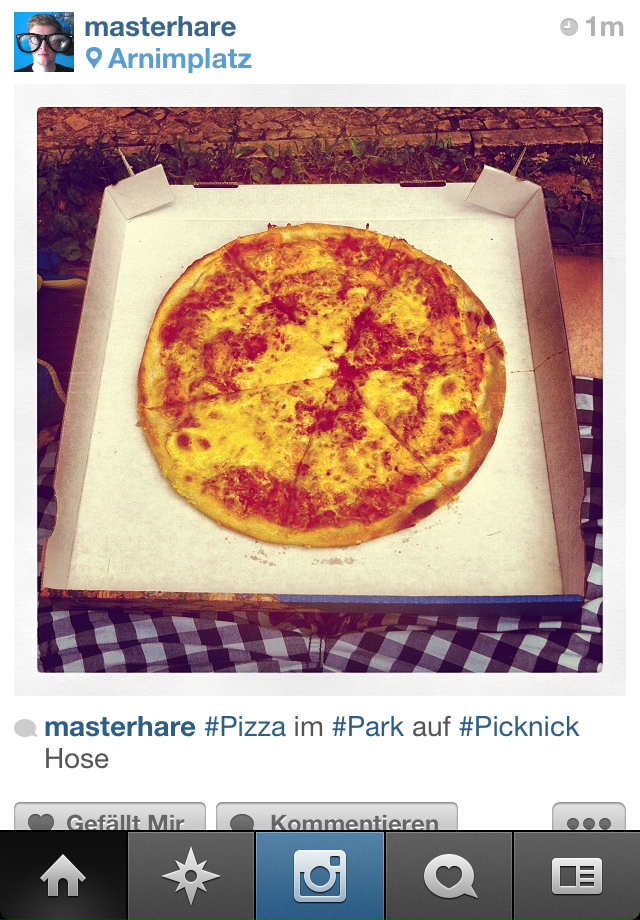Switch to the Home feed tab

pyautogui.click(x=64, y=877)
